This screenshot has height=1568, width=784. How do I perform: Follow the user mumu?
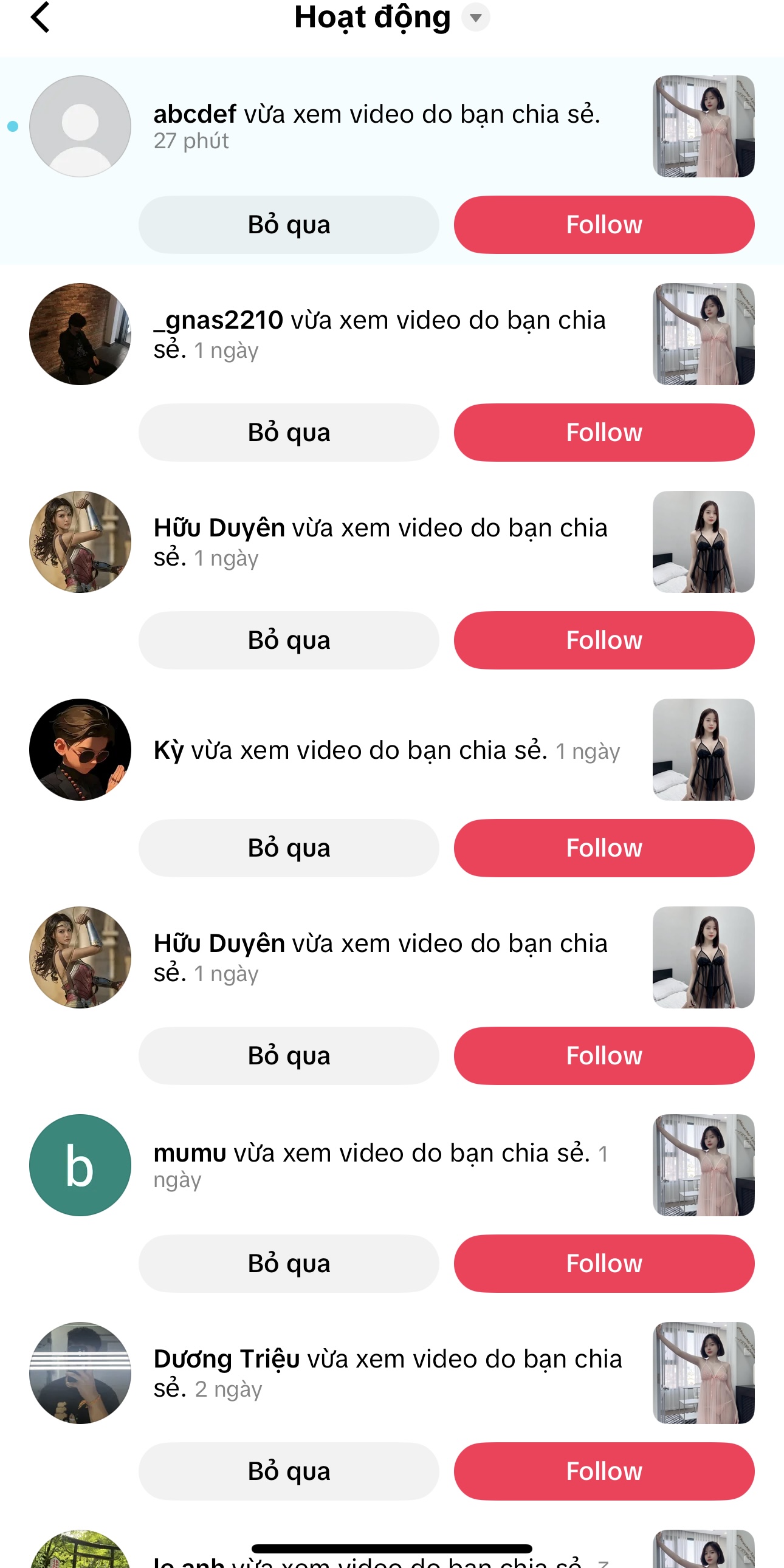(x=604, y=1264)
